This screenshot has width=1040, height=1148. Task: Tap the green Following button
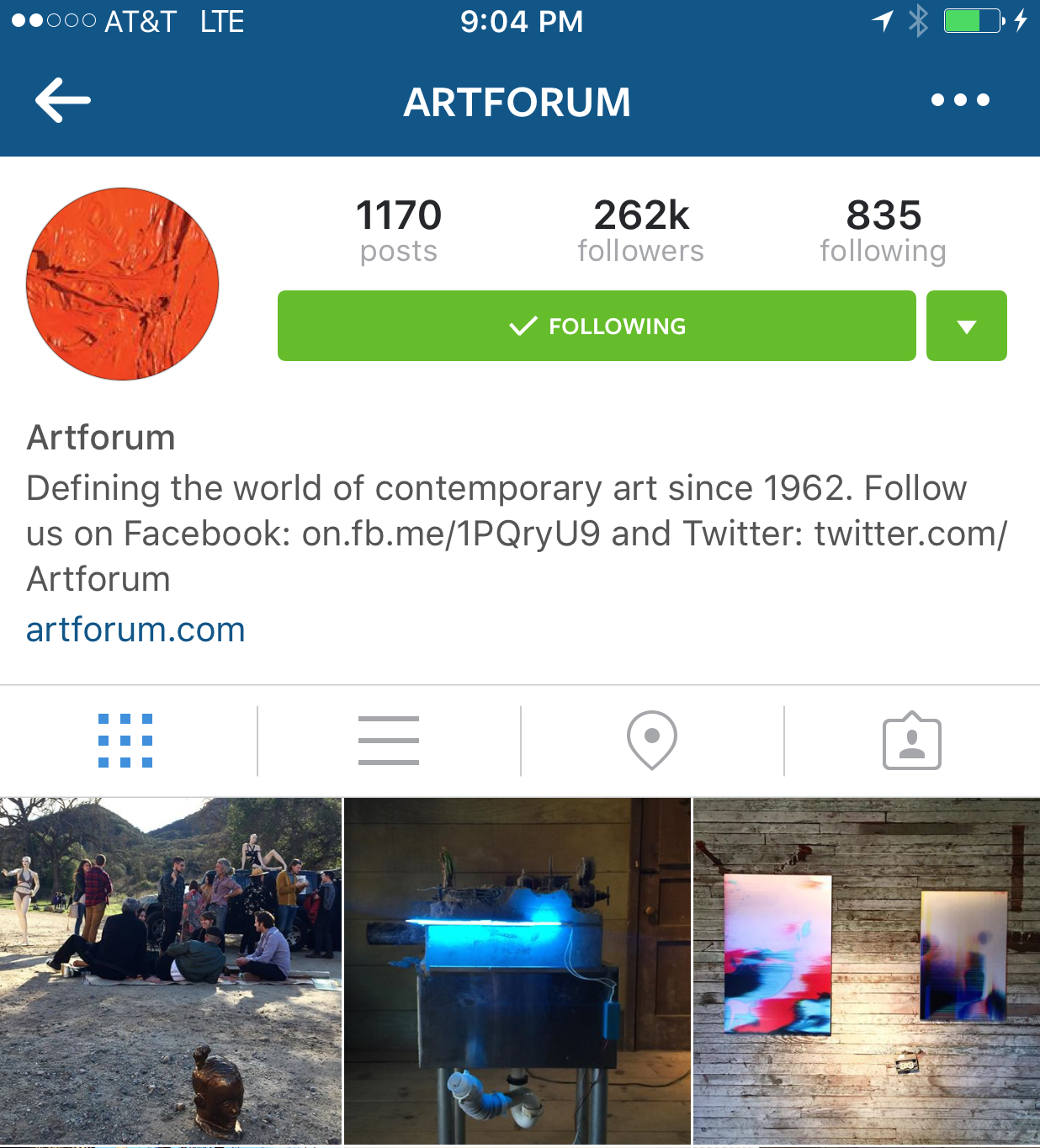597,326
